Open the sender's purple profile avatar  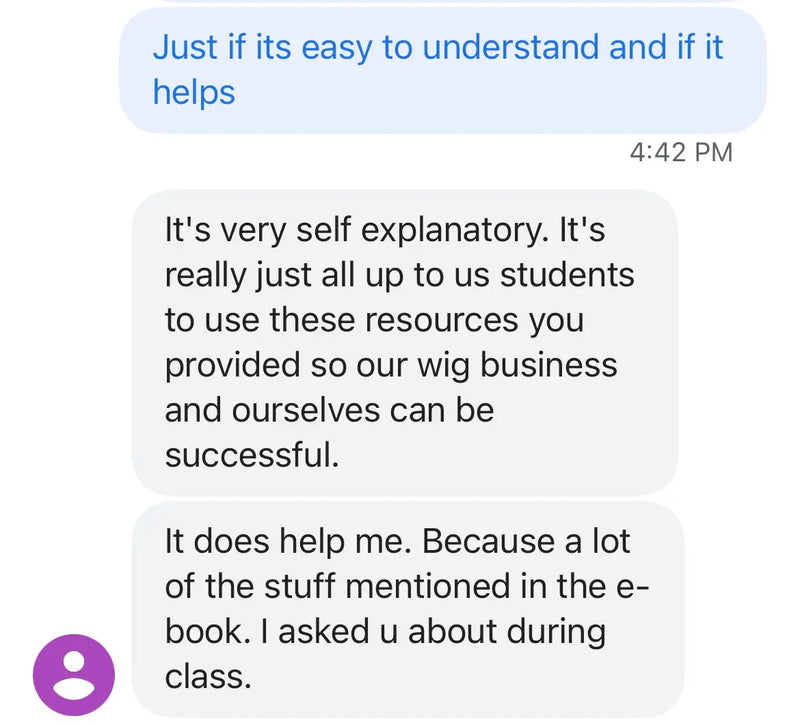(74, 674)
